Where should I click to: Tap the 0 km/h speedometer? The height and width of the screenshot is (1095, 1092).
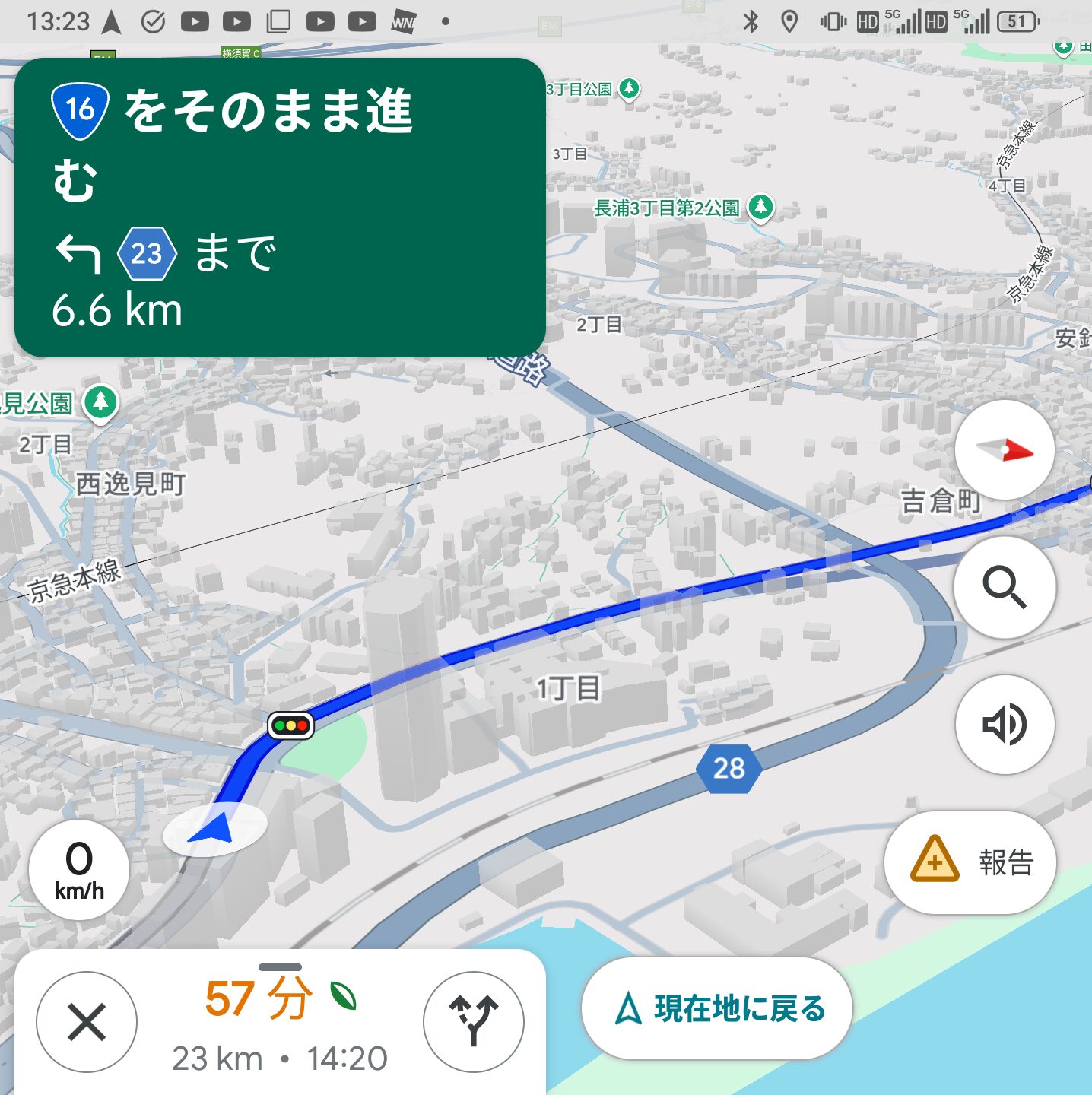point(79,870)
